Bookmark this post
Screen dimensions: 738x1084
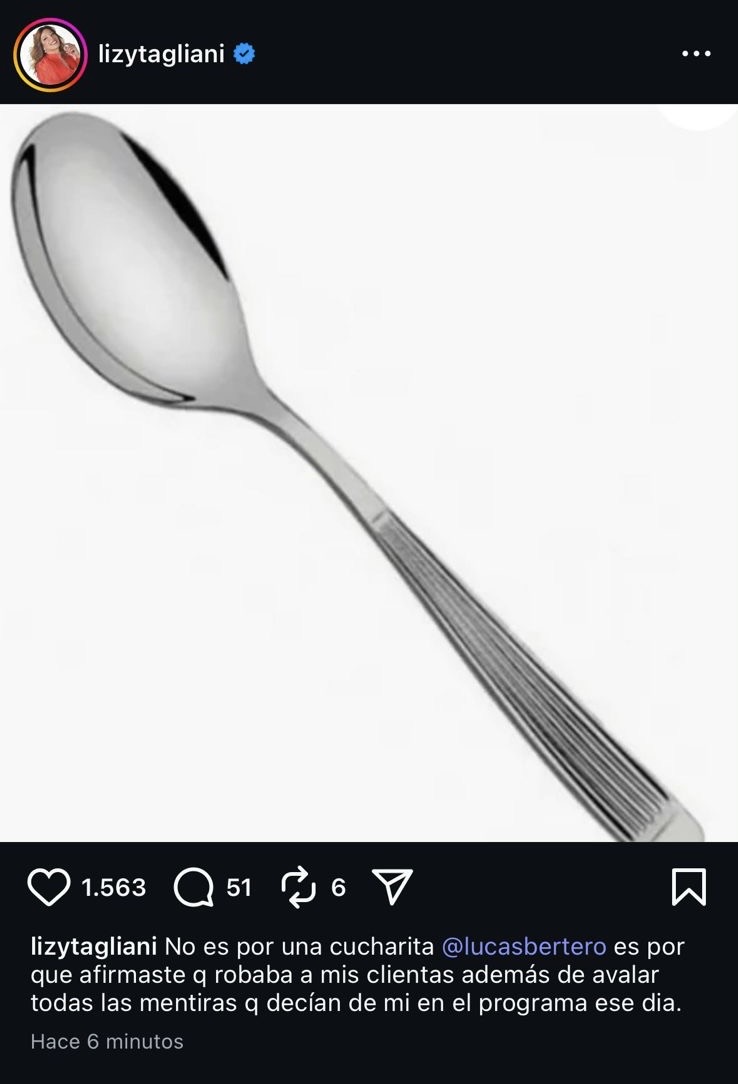pos(688,887)
